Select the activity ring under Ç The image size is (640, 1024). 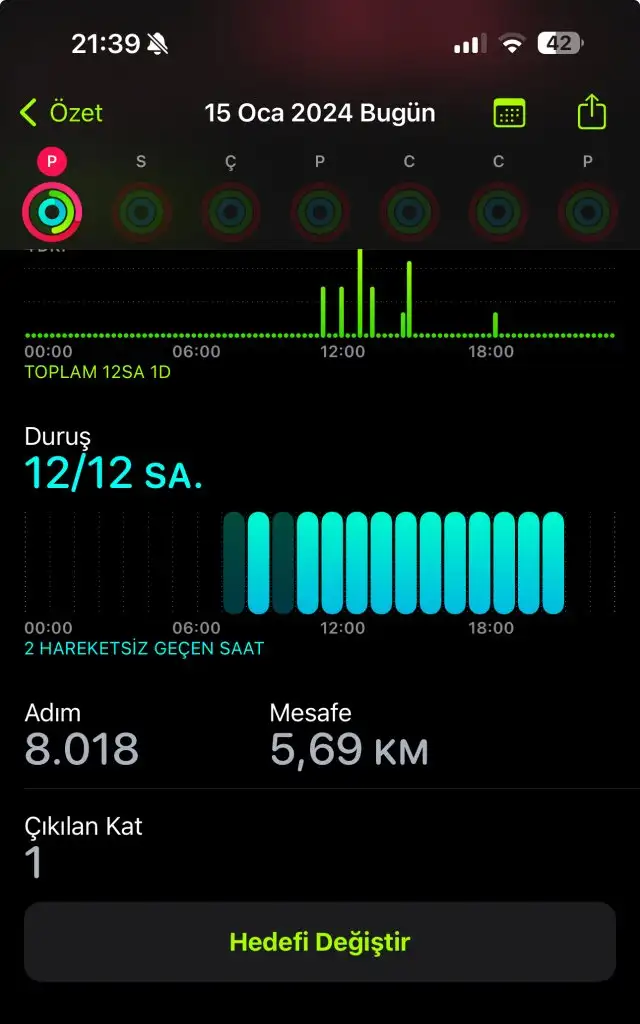[x=231, y=211]
